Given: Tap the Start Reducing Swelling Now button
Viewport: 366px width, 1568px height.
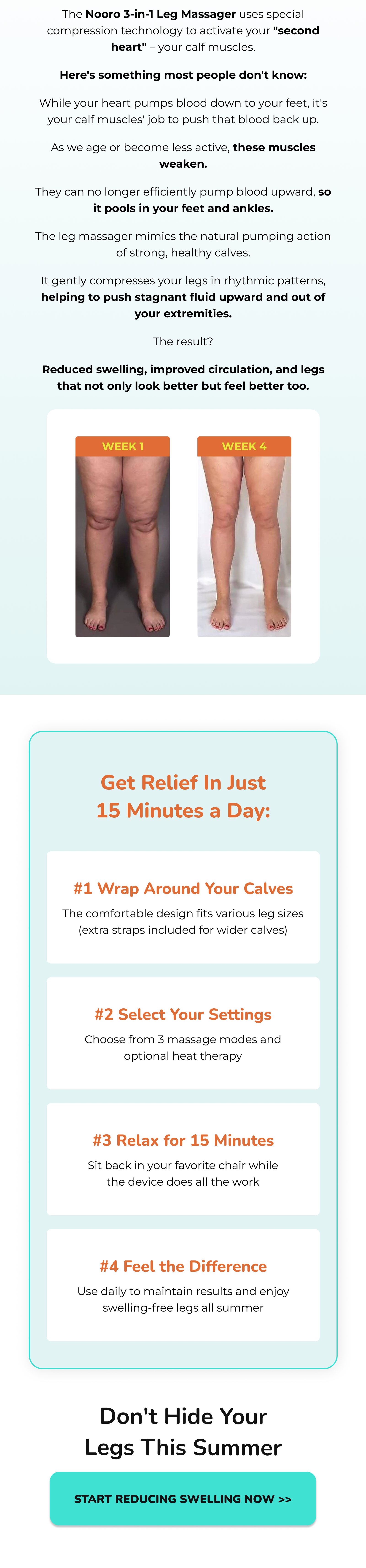Looking at the screenshot, I should click(x=183, y=1499).
